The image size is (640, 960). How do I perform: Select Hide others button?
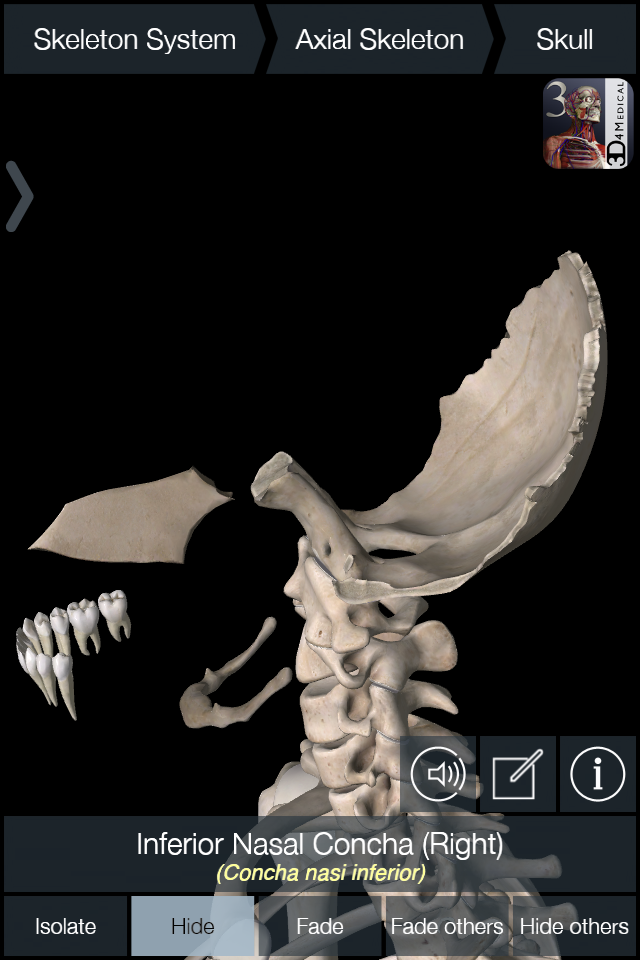click(574, 926)
